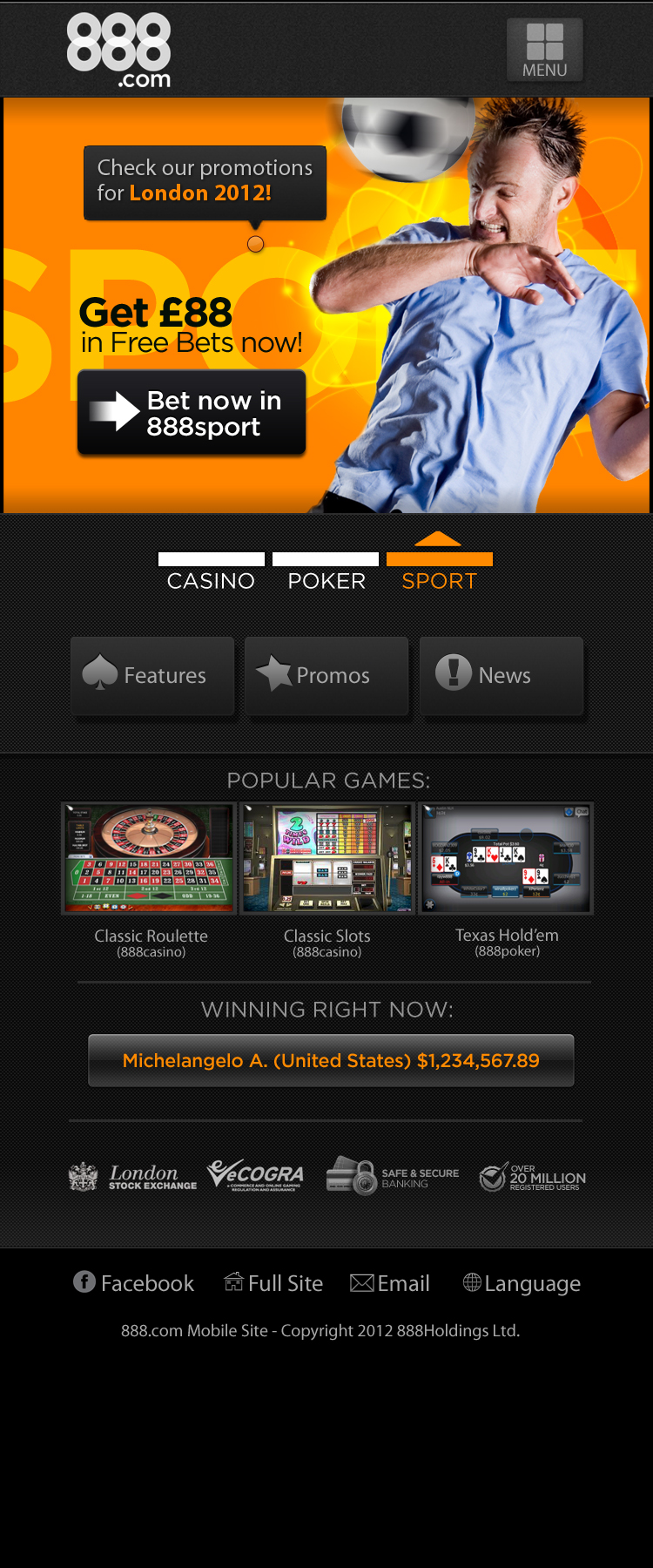Open Promos
Viewport: 653px width, 1568px height.
tap(326, 676)
